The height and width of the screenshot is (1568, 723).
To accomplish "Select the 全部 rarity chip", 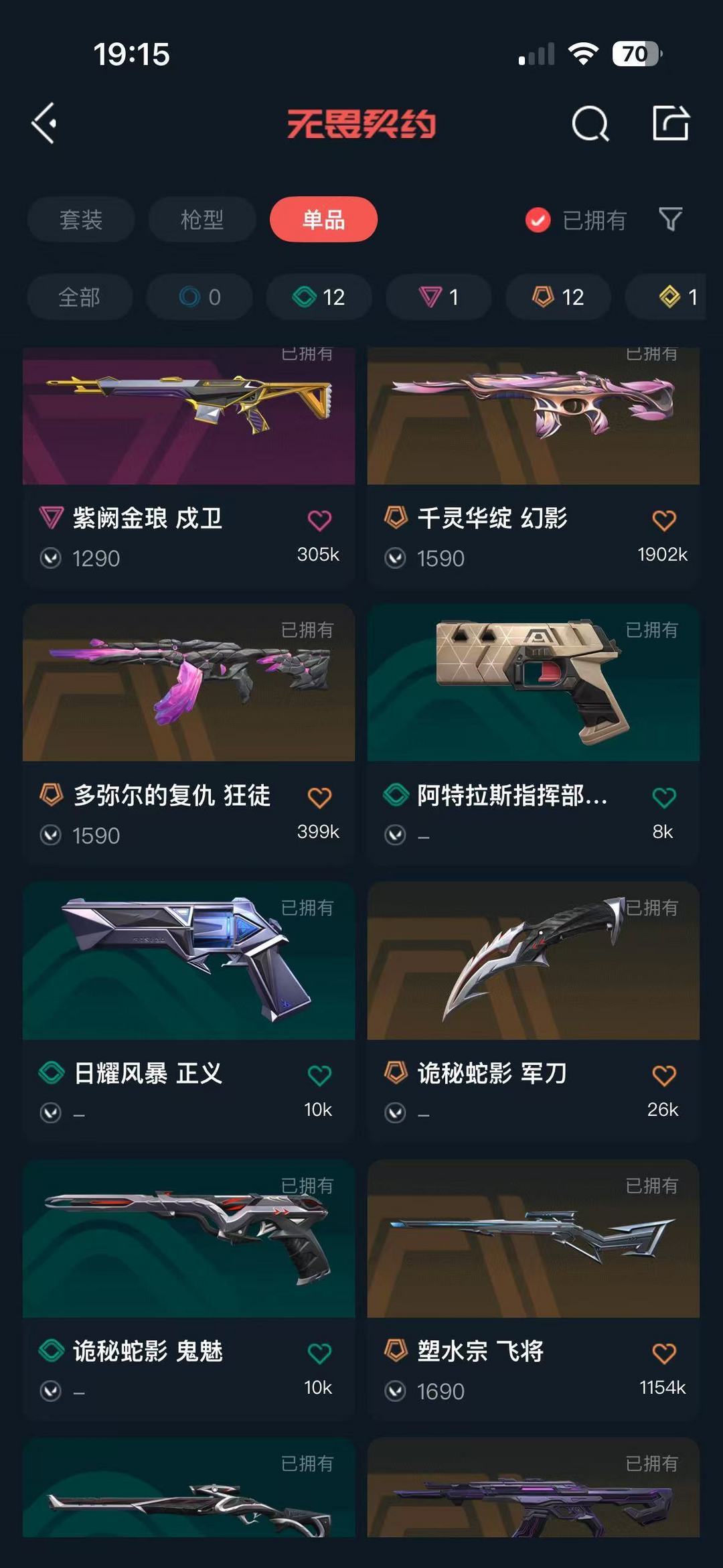I will (80, 297).
